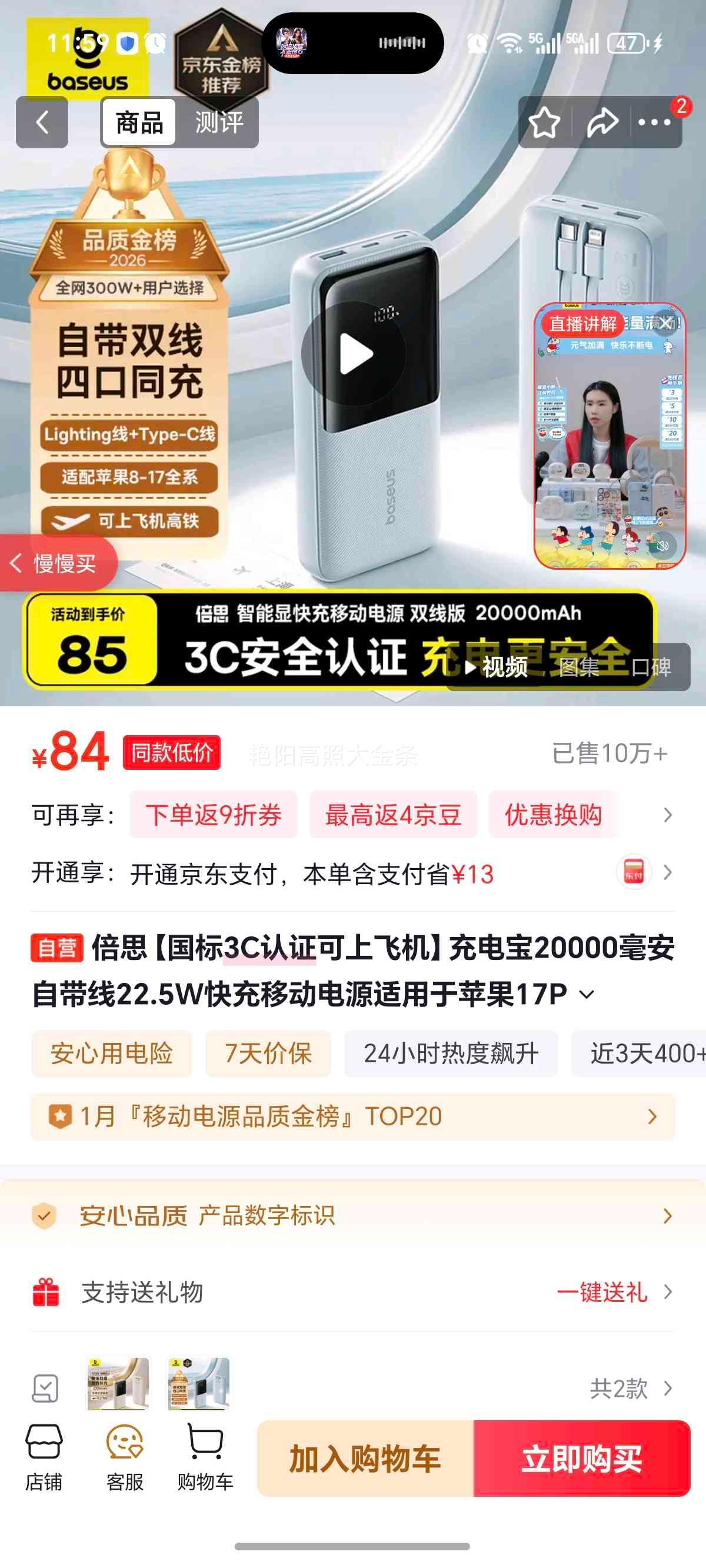
Task: Open the more options menu with notification badge
Action: 654,122
